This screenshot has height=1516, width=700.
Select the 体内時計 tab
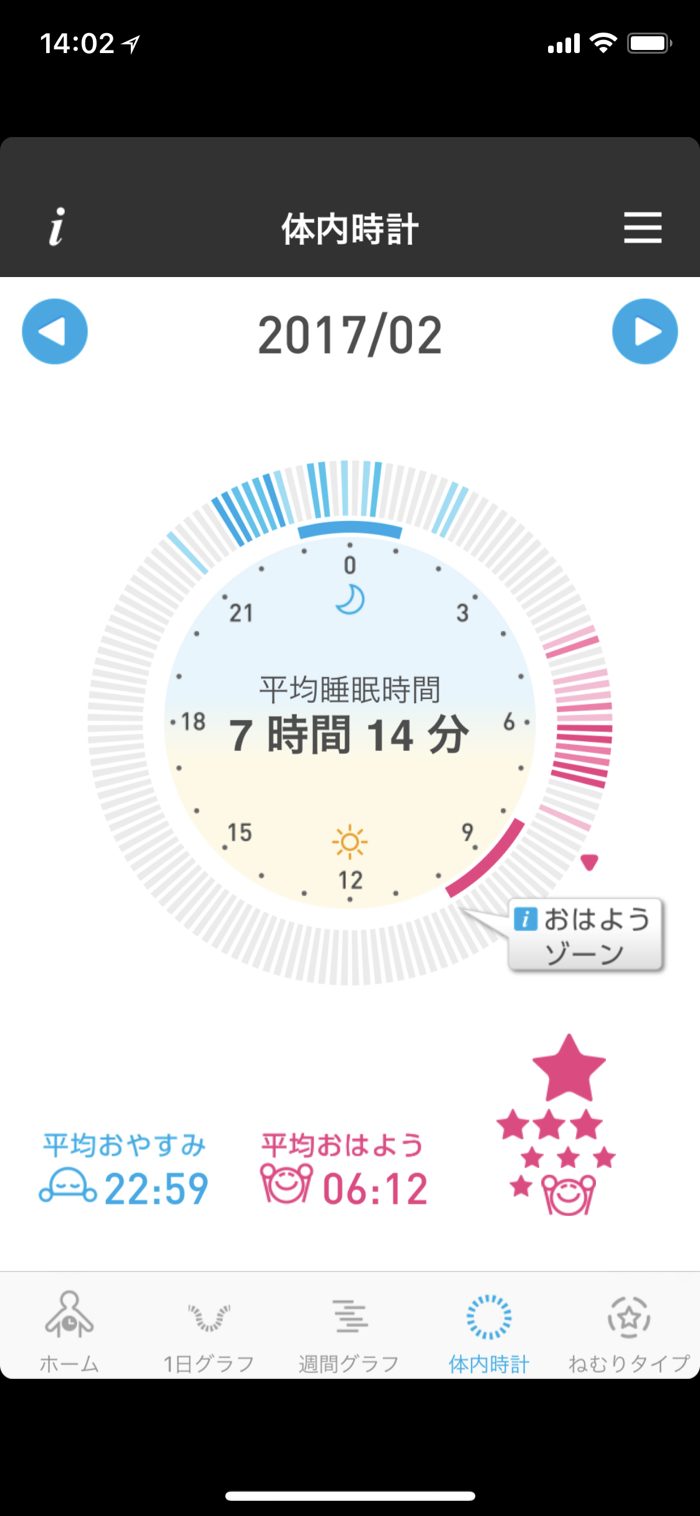[x=489, y=1330]
